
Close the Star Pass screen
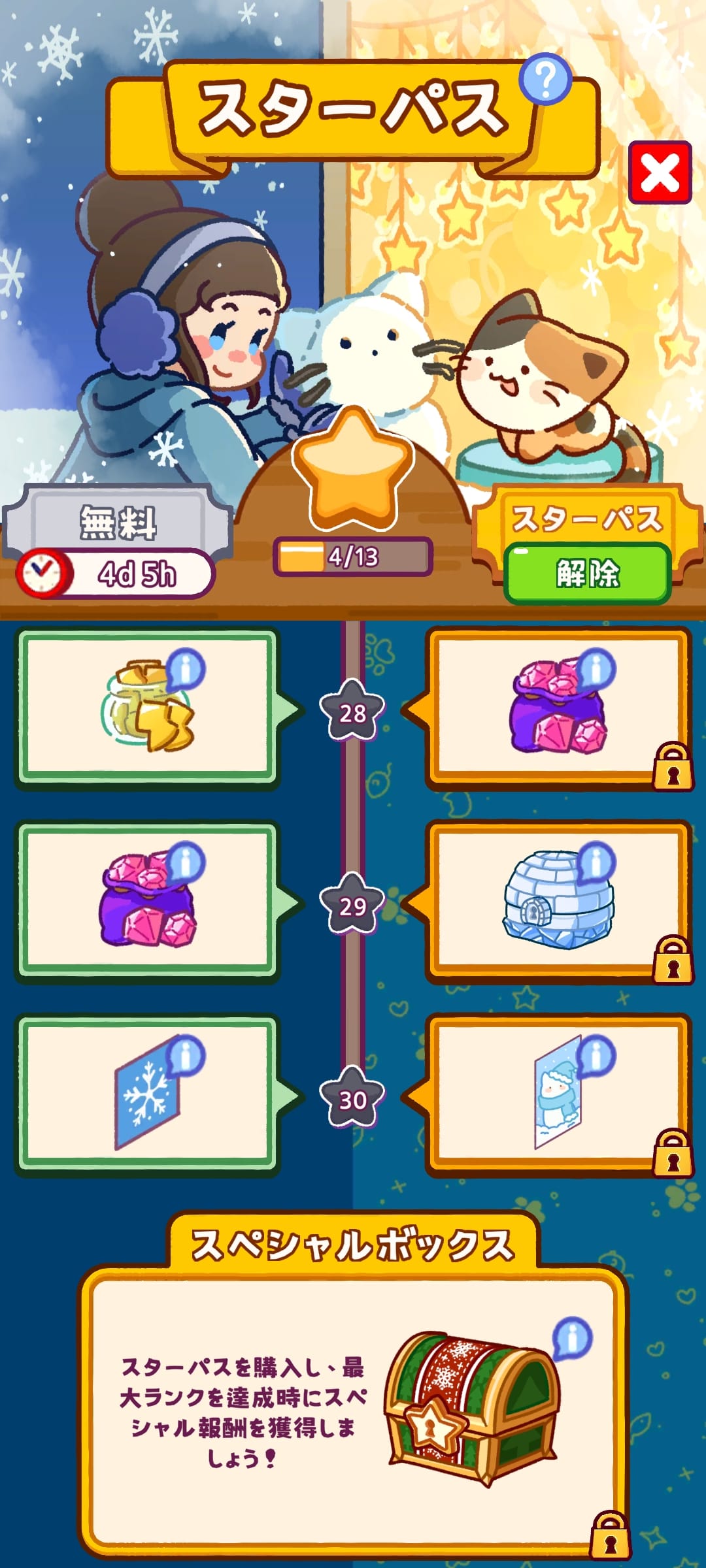click(660, 172)
